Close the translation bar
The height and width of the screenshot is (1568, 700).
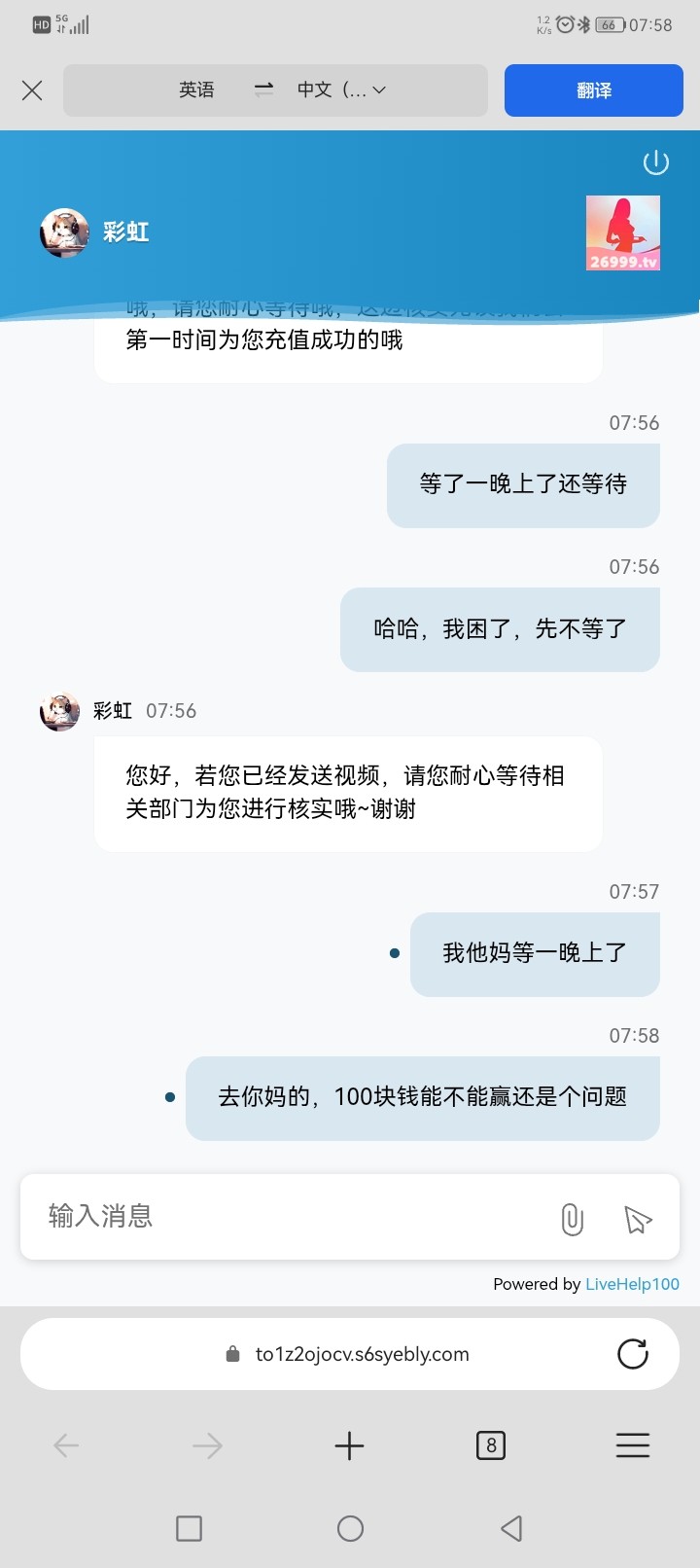[x=32, y=90]
